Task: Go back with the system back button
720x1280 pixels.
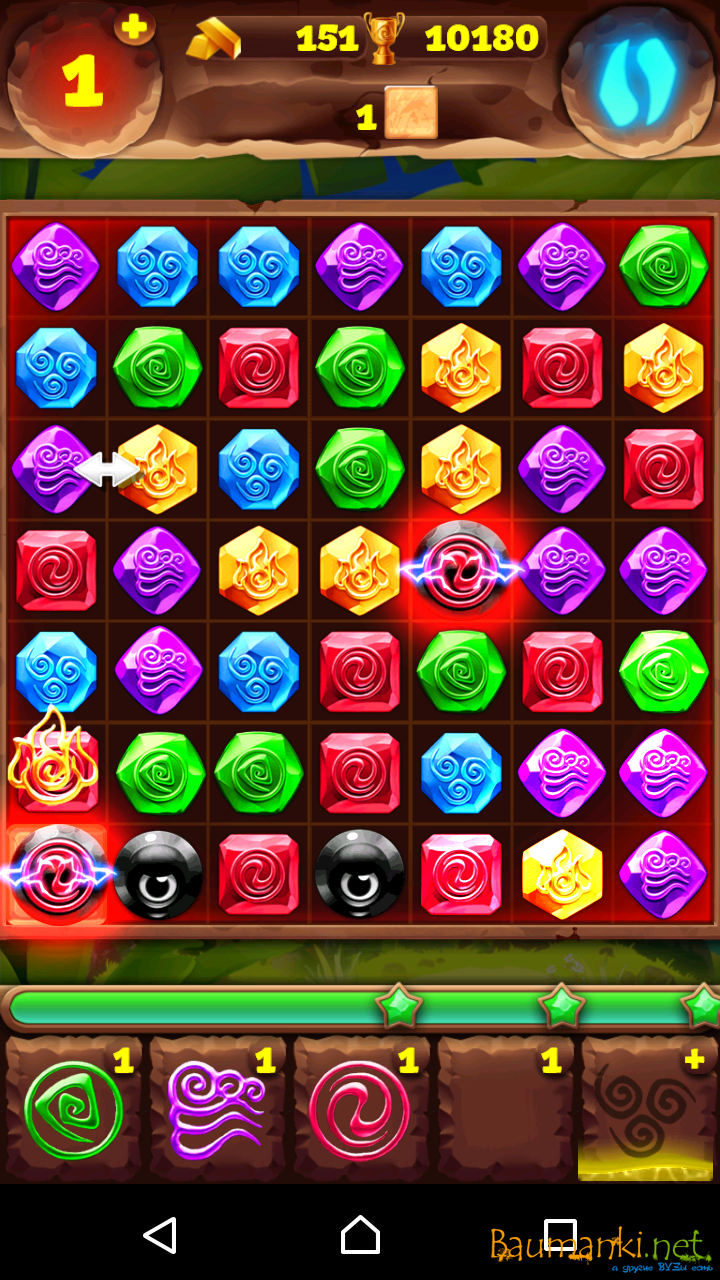Action: tap(160, 1236)
